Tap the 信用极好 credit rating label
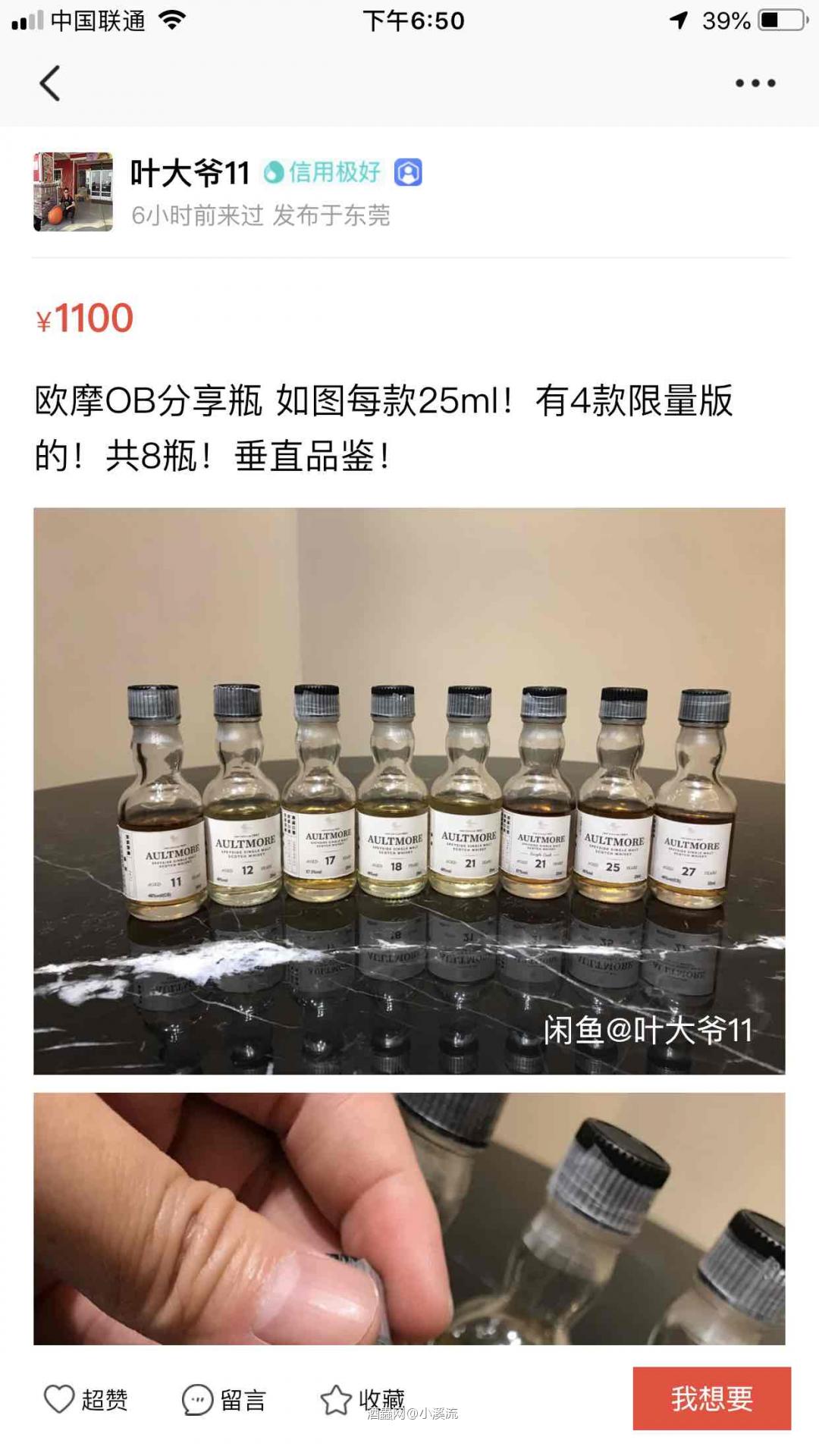This screenshot has height=1456, width=819. click(334, 173)
